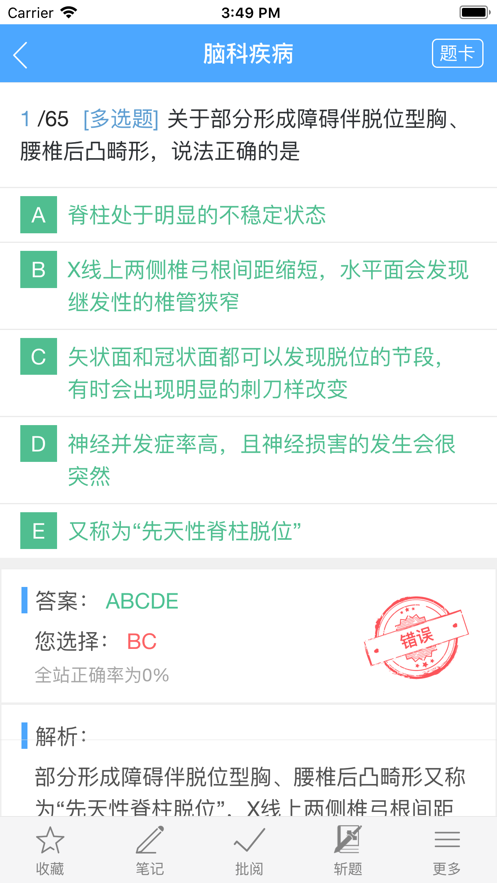Select option A 脊柱处于明显的不稳定状态
Viewport: 497px width, 883px height.
(248, 215)
